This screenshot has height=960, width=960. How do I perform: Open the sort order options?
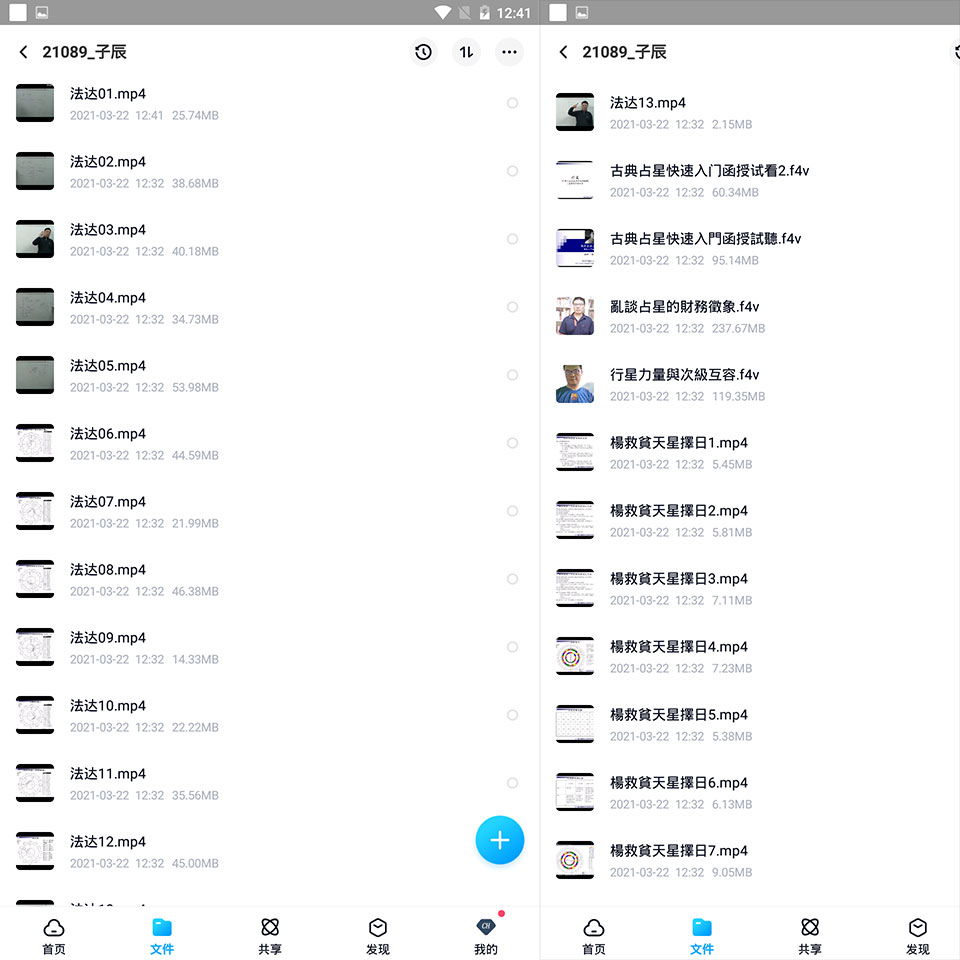[466, 52]
